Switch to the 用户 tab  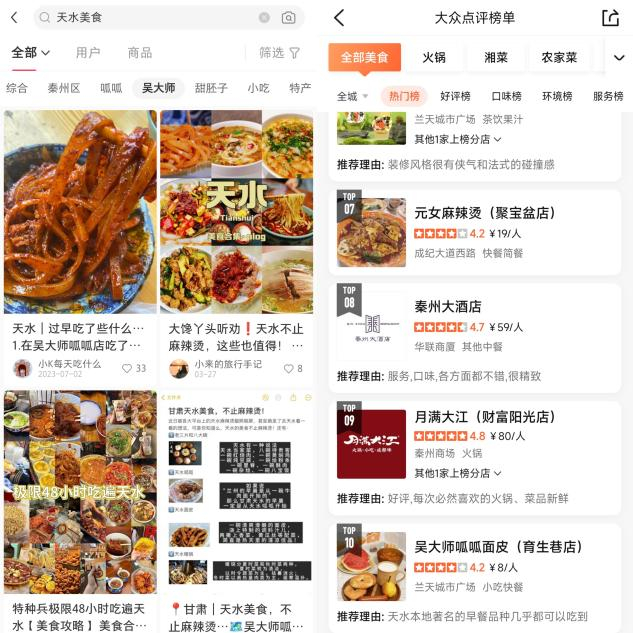pos(88,53)
